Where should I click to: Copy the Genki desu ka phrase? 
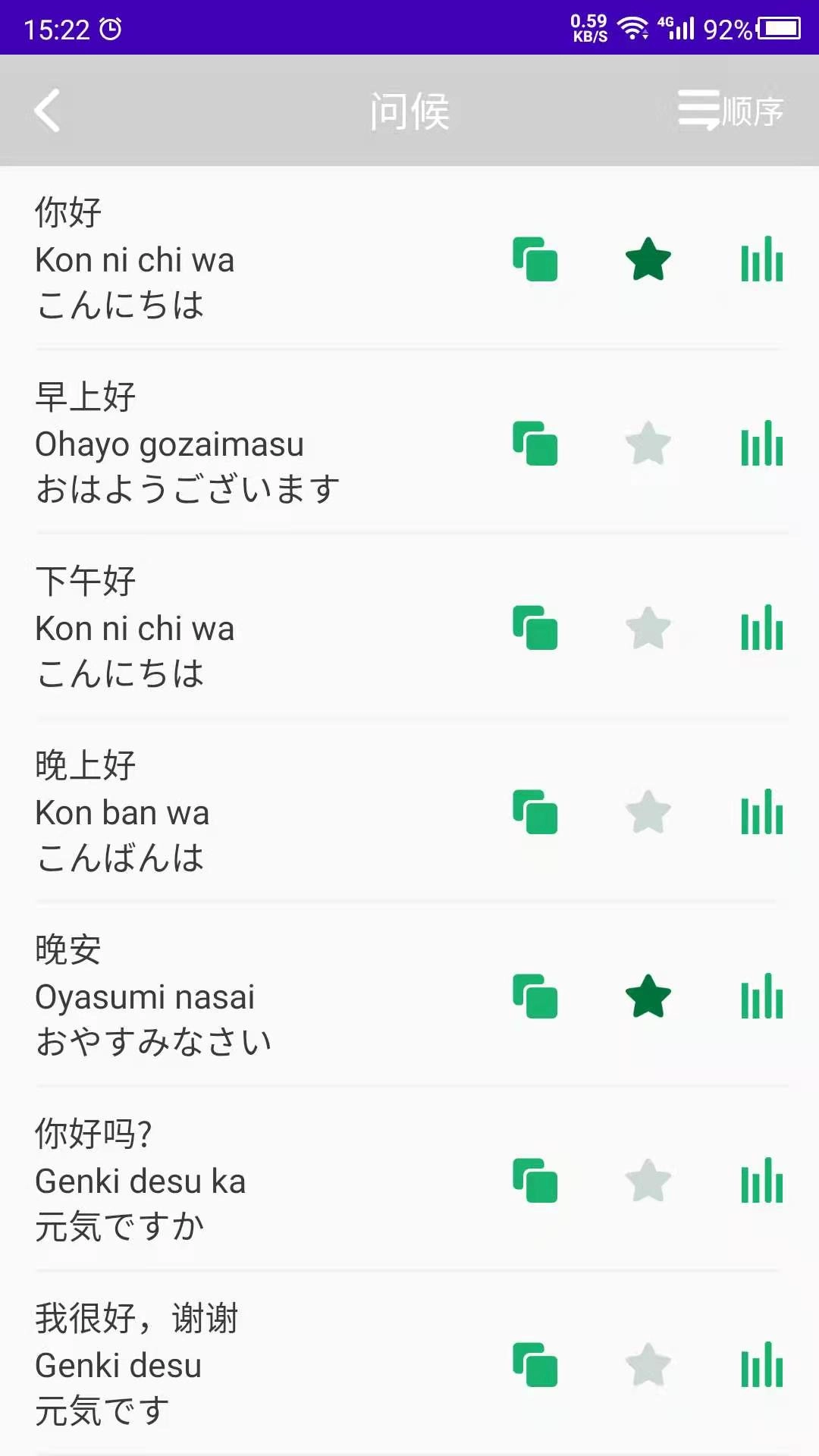(536, 1180)
